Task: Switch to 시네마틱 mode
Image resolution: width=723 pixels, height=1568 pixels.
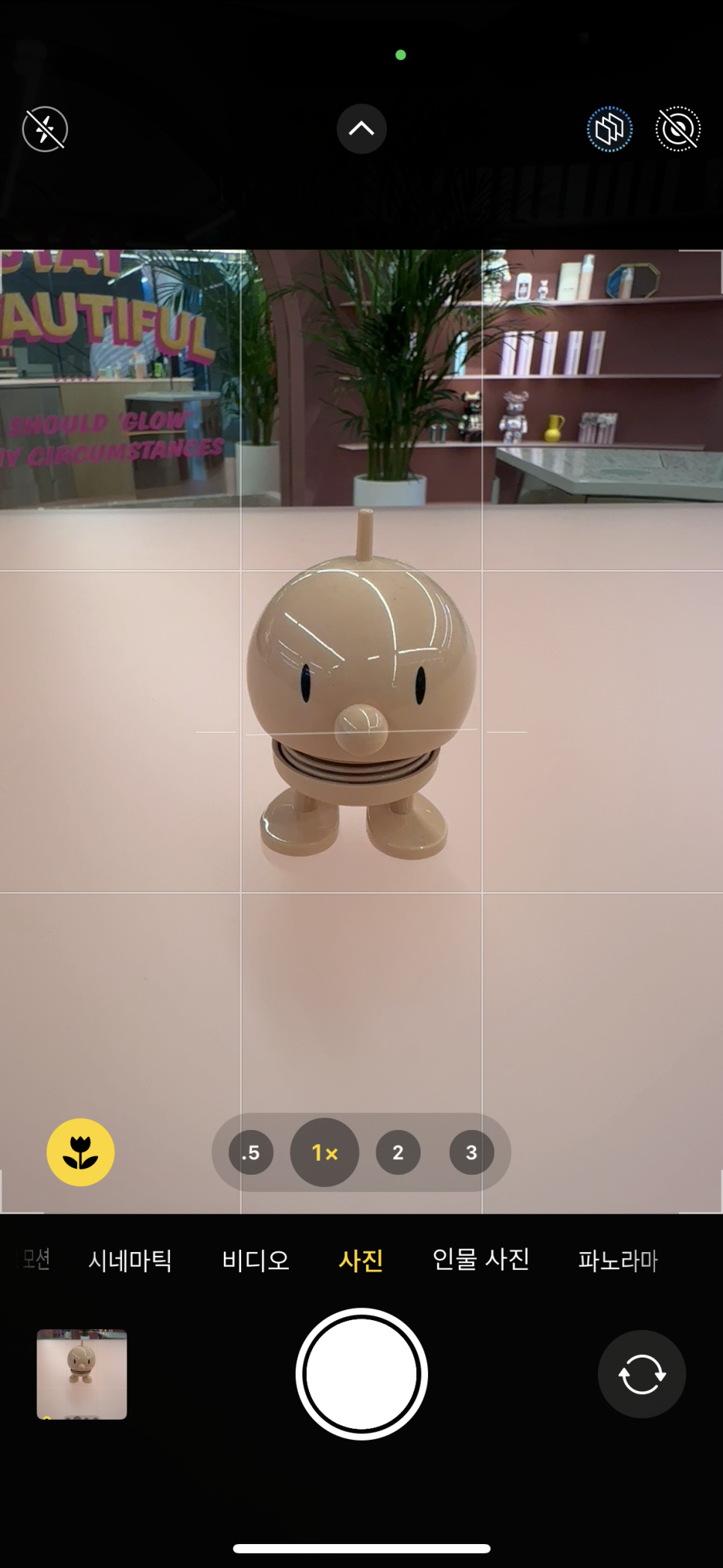Action: 130,1260
